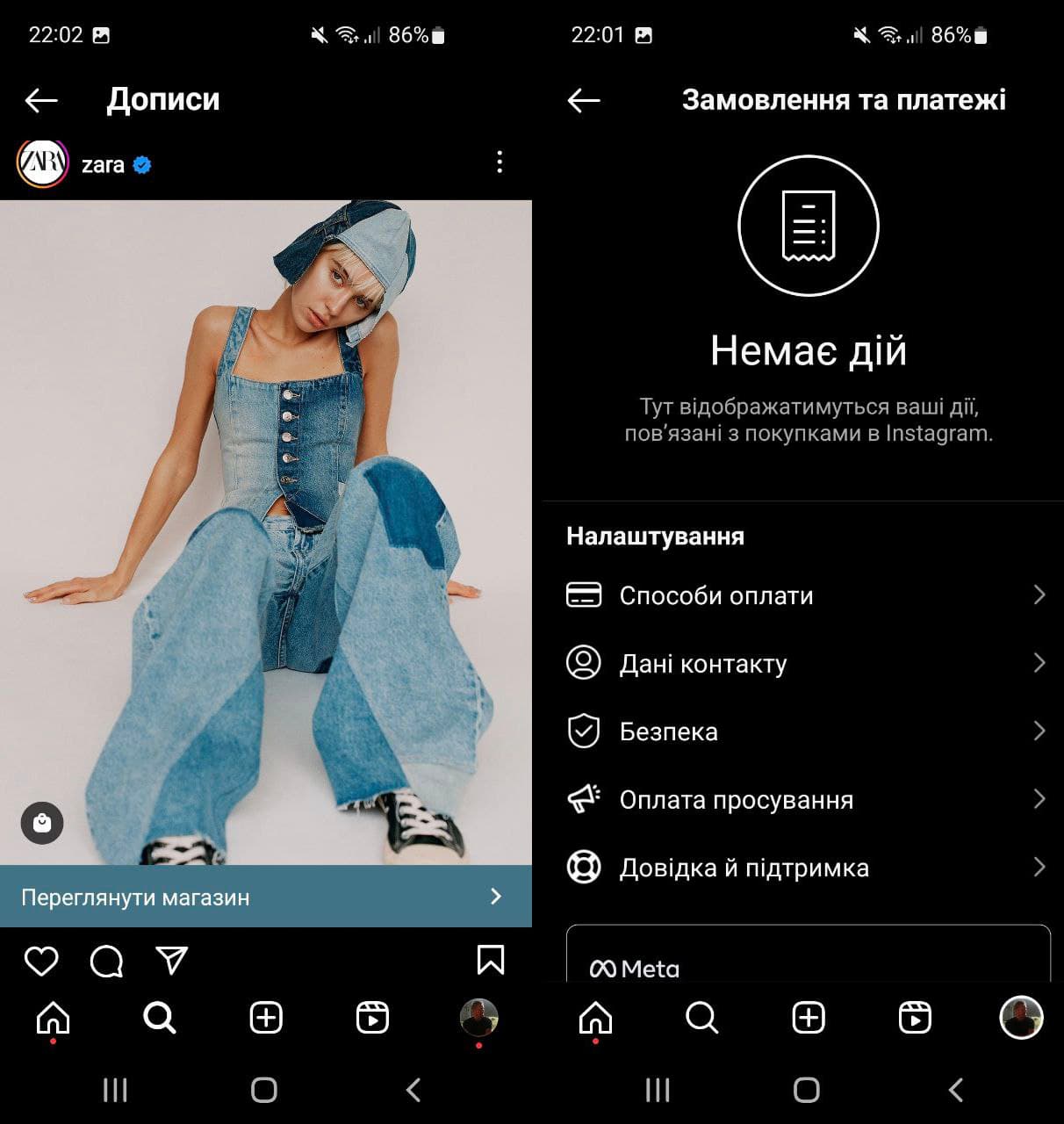Share zara's post via paper plane icon
The image size is (1064, 1124).
tap(172, 961)
